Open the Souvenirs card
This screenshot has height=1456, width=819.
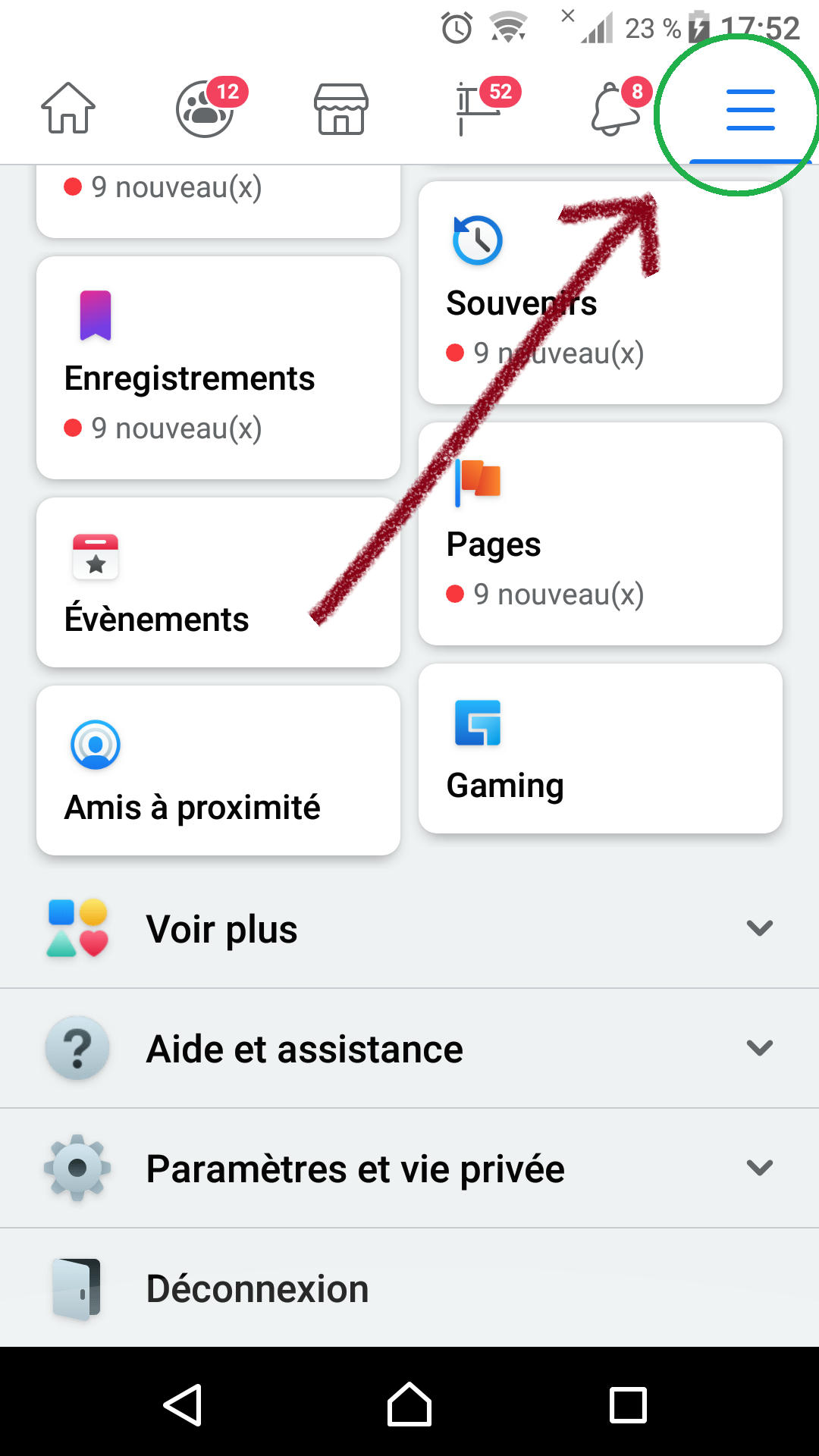[601, 292]
